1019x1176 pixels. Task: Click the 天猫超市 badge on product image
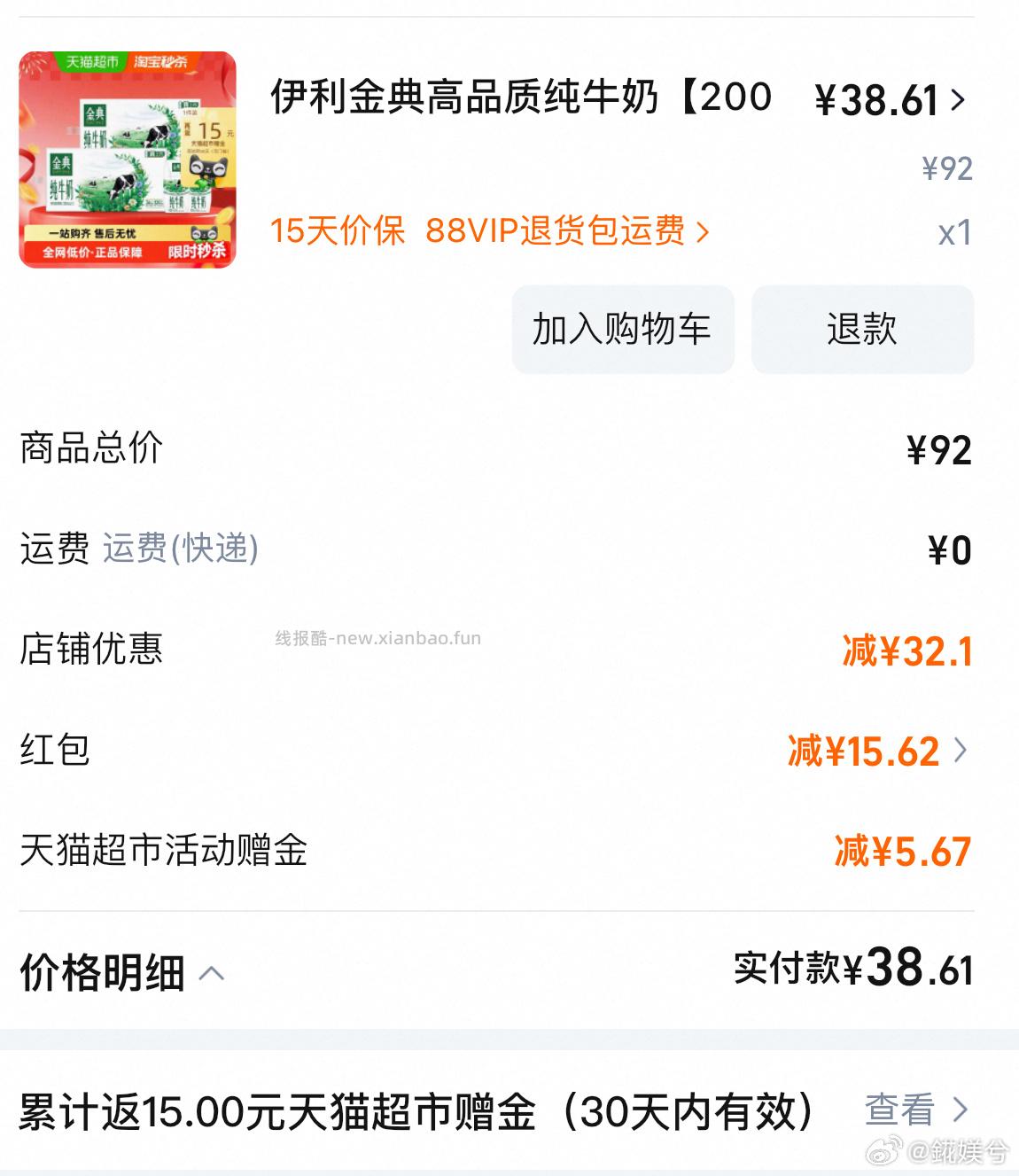point(92,62)
